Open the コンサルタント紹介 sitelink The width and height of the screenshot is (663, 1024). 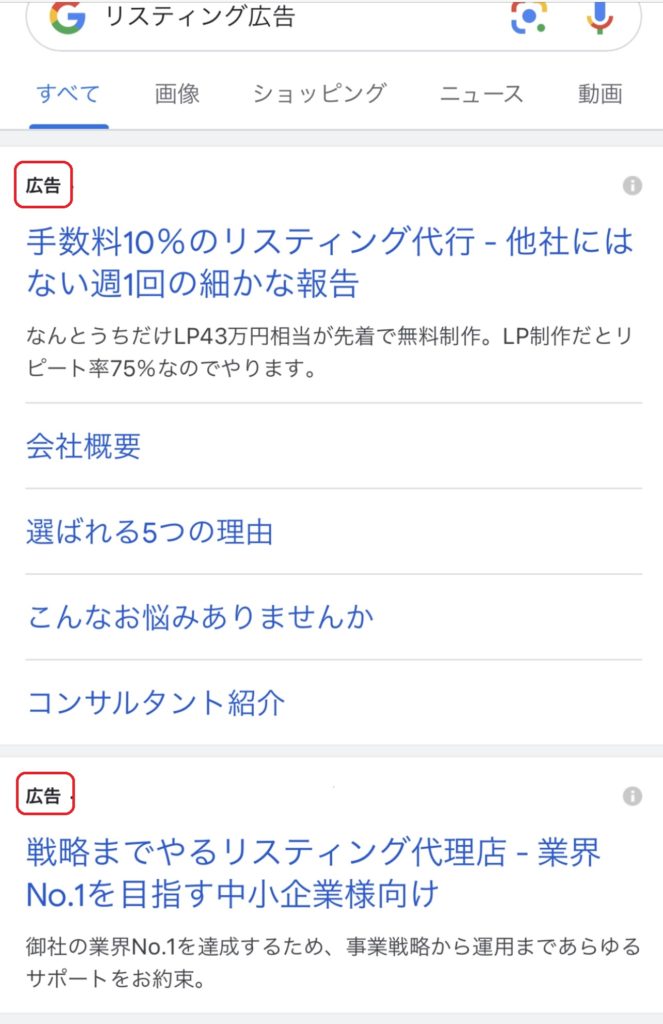tap(156, 702)
